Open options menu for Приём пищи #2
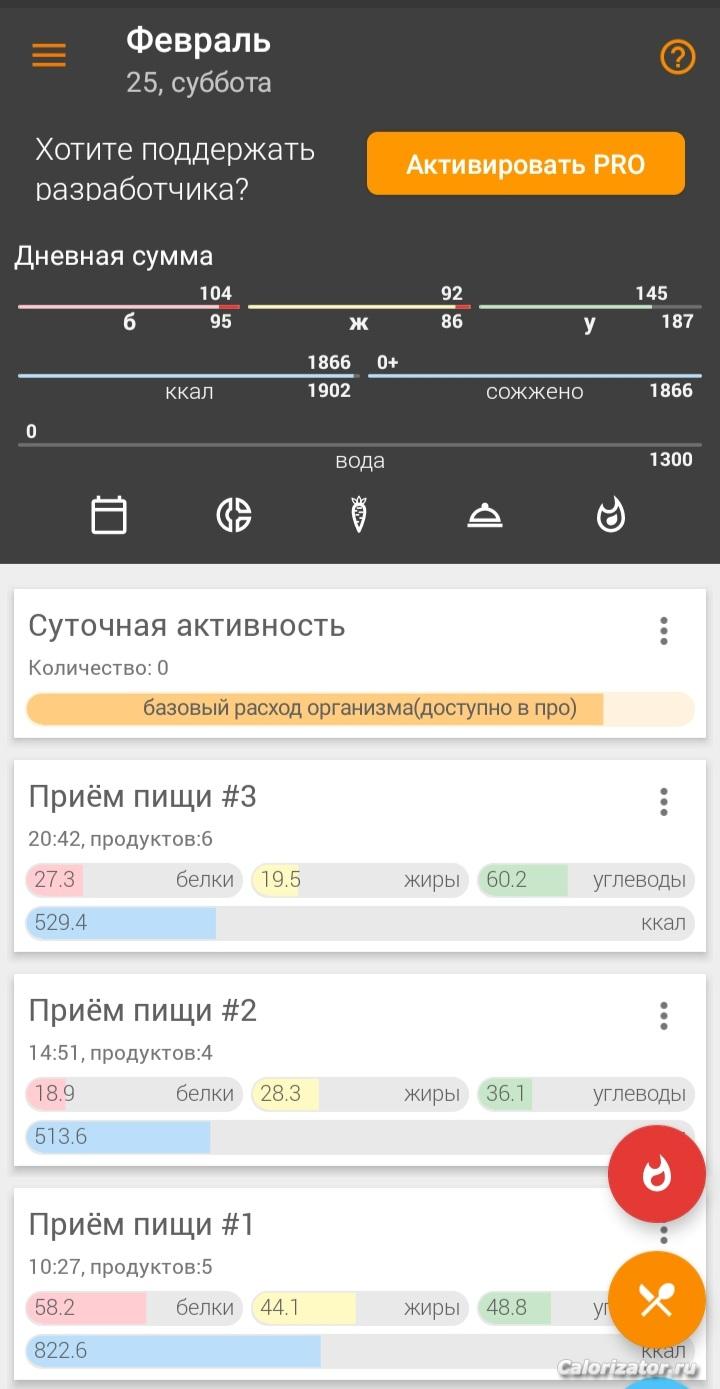 pos(663,1016)
